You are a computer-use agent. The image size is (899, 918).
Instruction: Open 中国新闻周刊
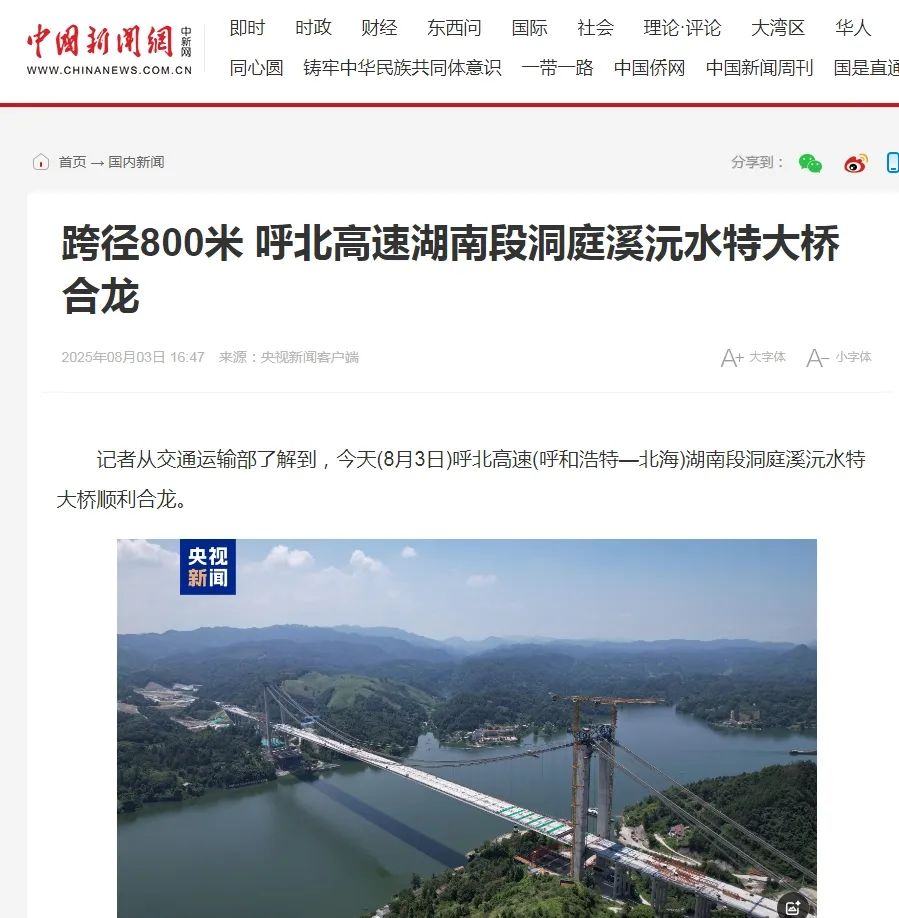pyautogui.click(x=759, y=68)
